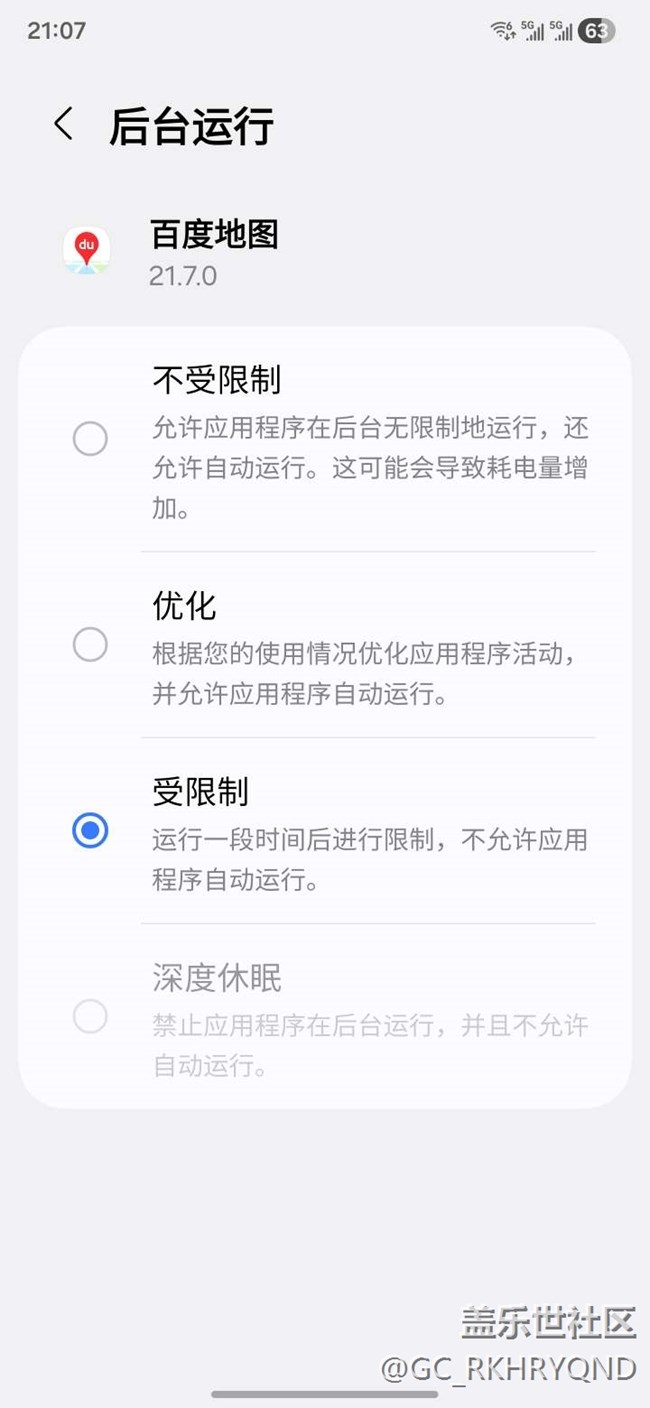Viewport: 650px width, 1408px height.
Task: Go back from 后台运行 screen
Action: click(x=64, y=125)
